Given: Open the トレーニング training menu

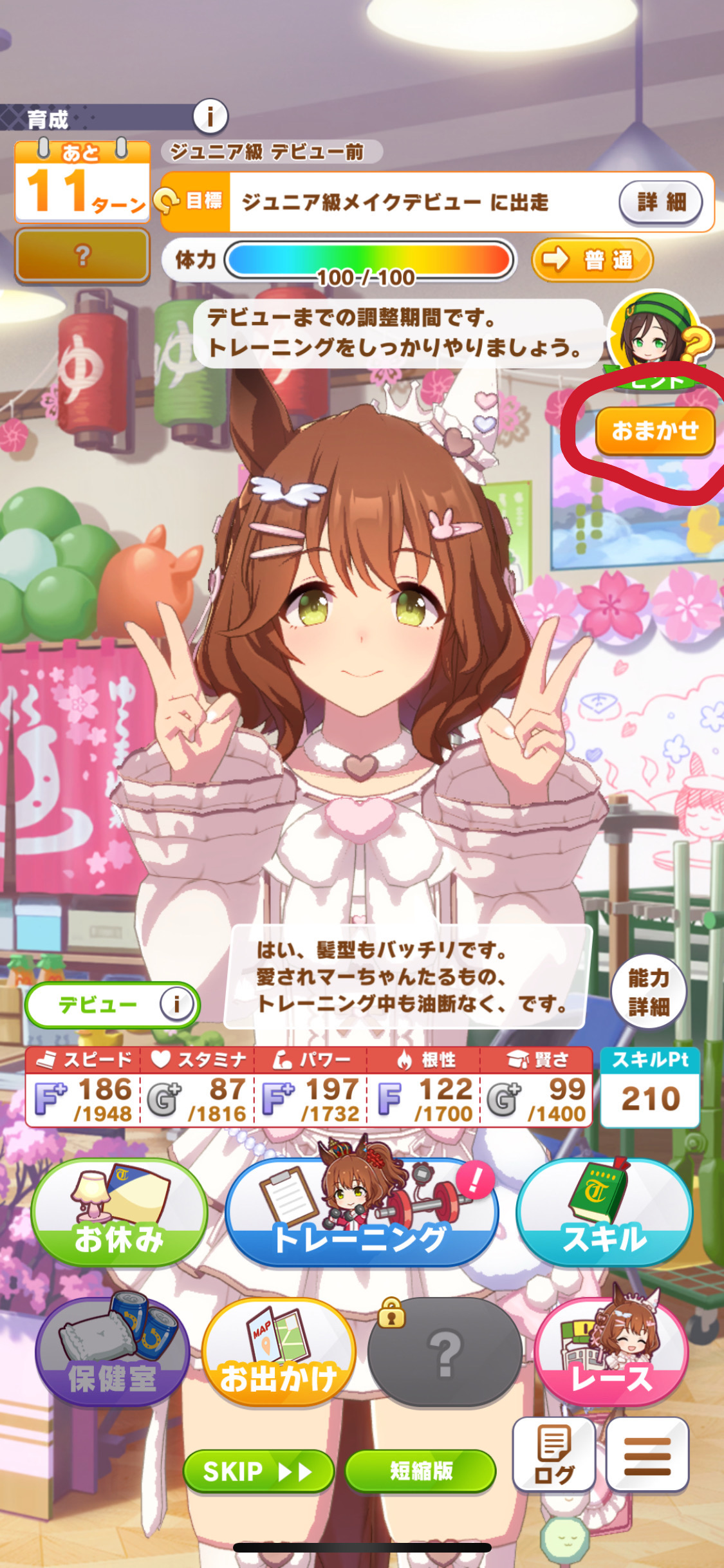Looking at the screenshot, I should 362,1213.
